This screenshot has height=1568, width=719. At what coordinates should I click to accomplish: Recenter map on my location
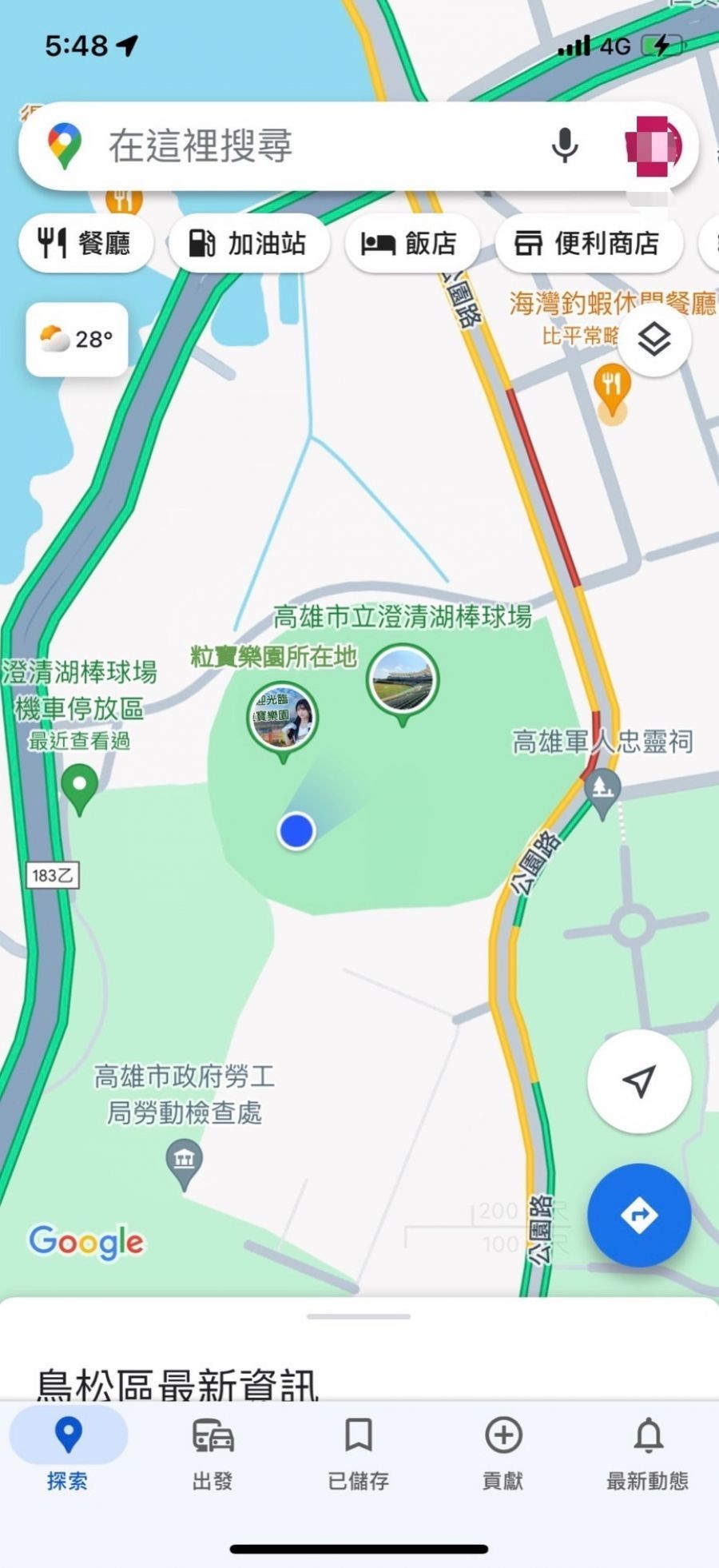point(638,1080)
